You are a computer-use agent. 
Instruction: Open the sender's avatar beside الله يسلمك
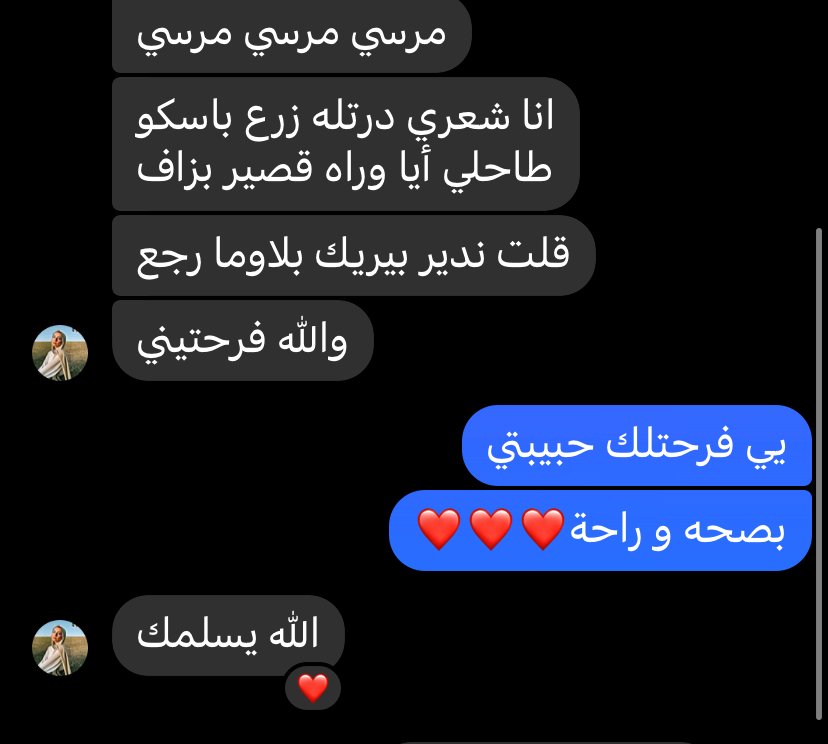61,647
